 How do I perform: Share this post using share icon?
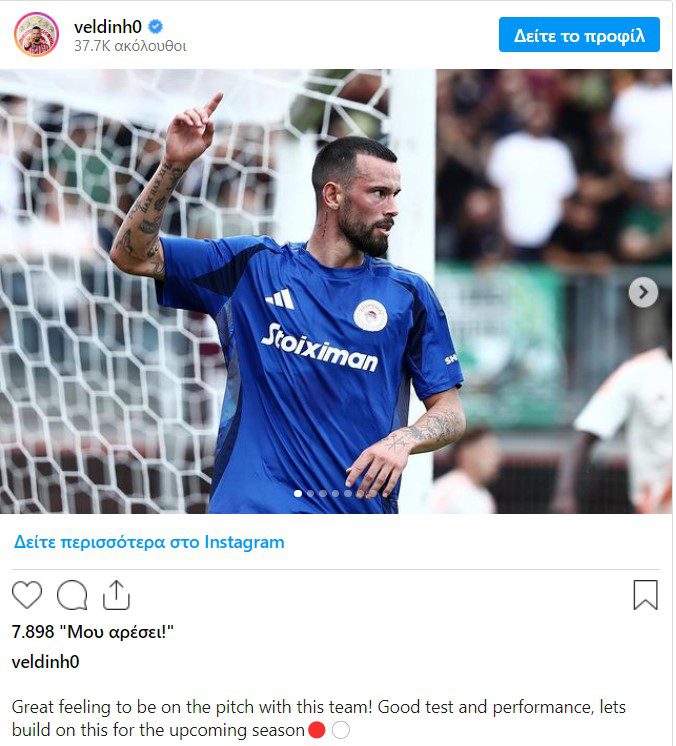(116, 595)
